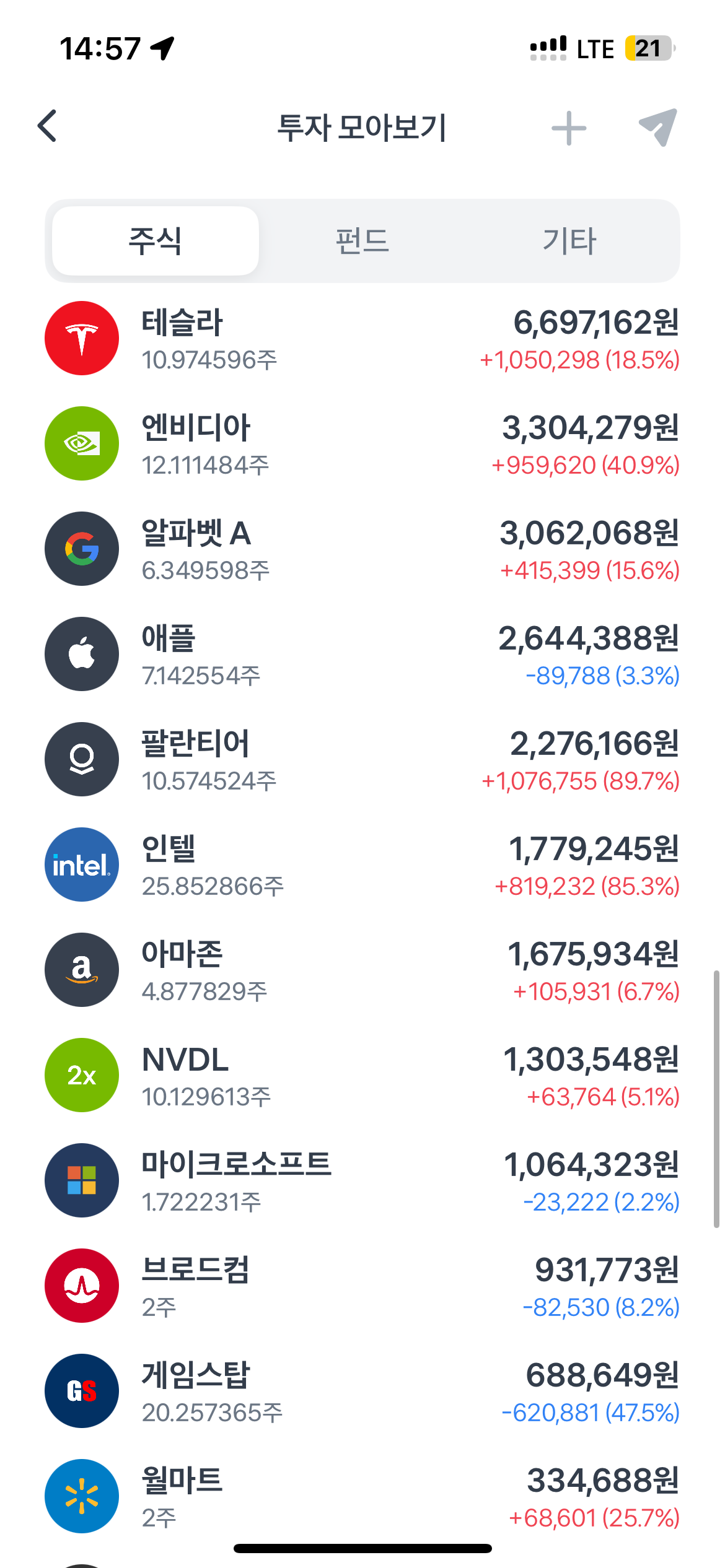
Task: Share via the paper plane icon
Action: click(x=658, y=128)
